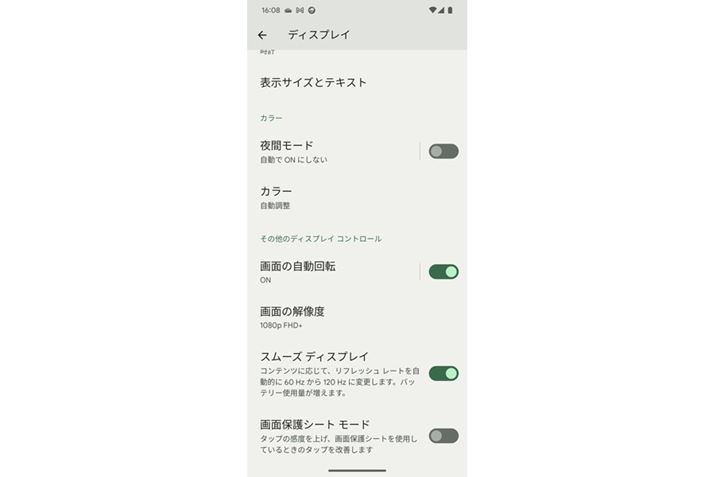Screen dimensions: 715x477
Task: Open 画面の自動回転 settings row
Action: tap(330, 272)
